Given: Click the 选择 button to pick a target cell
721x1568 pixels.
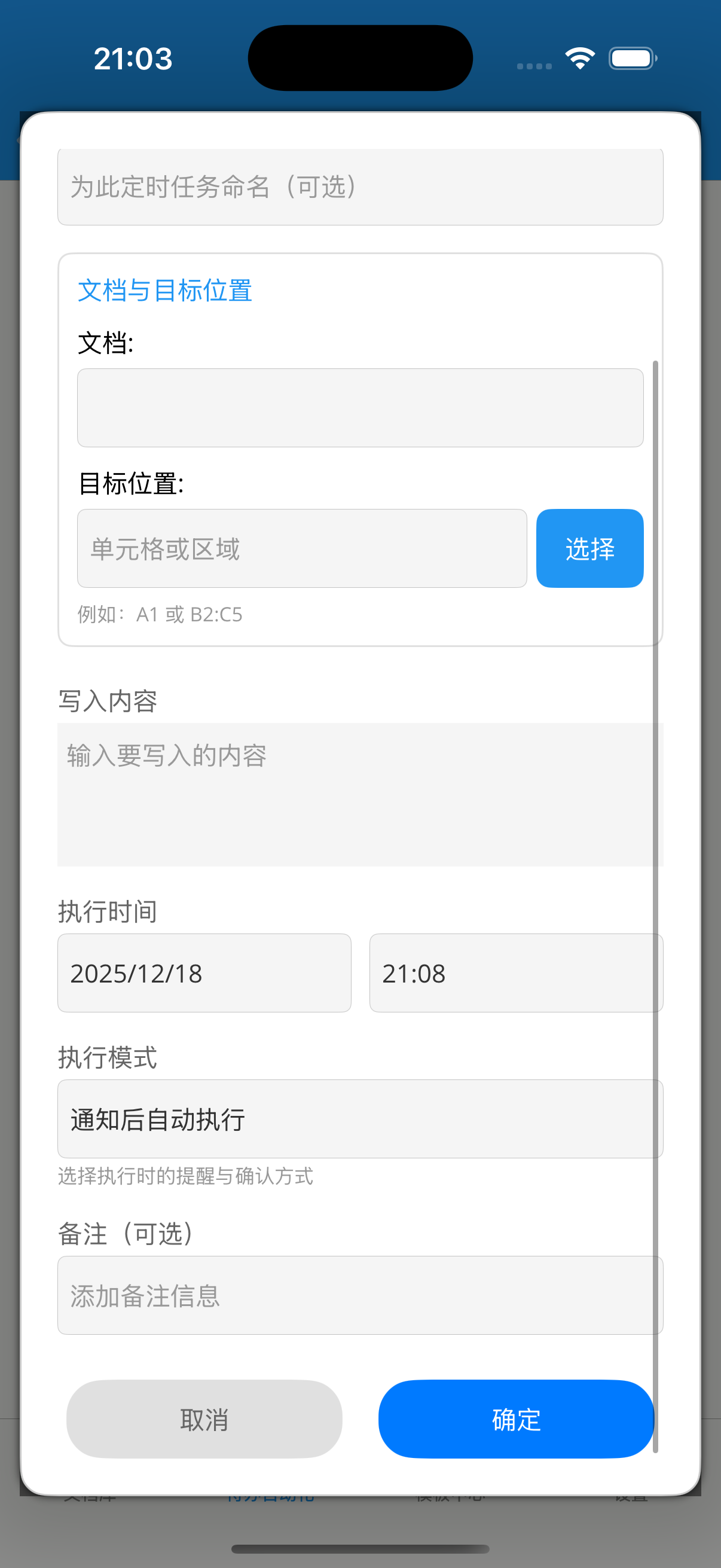Looking at the screenshot, I should (x=589, y=548).
